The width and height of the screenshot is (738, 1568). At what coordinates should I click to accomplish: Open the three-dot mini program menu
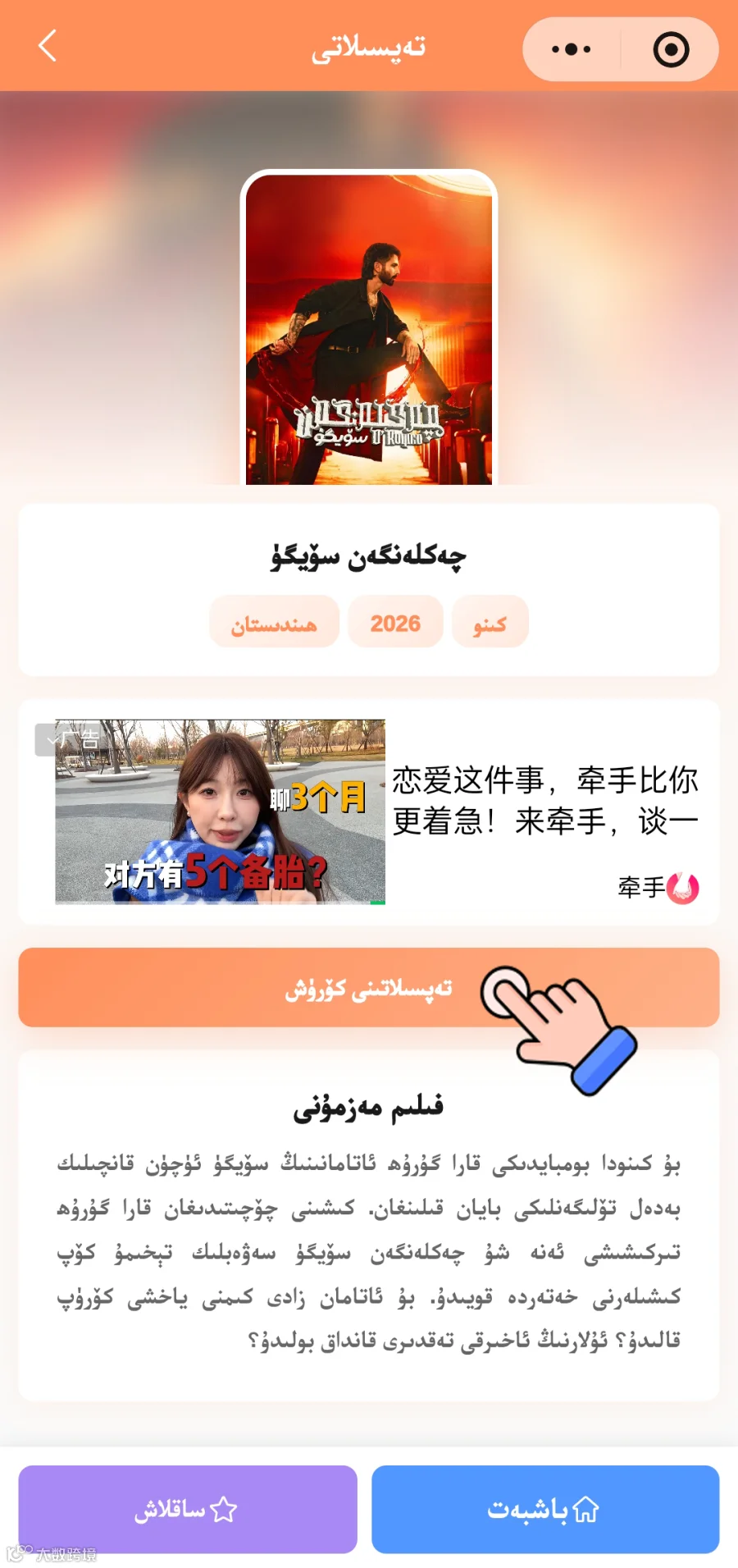click(572, 49)
